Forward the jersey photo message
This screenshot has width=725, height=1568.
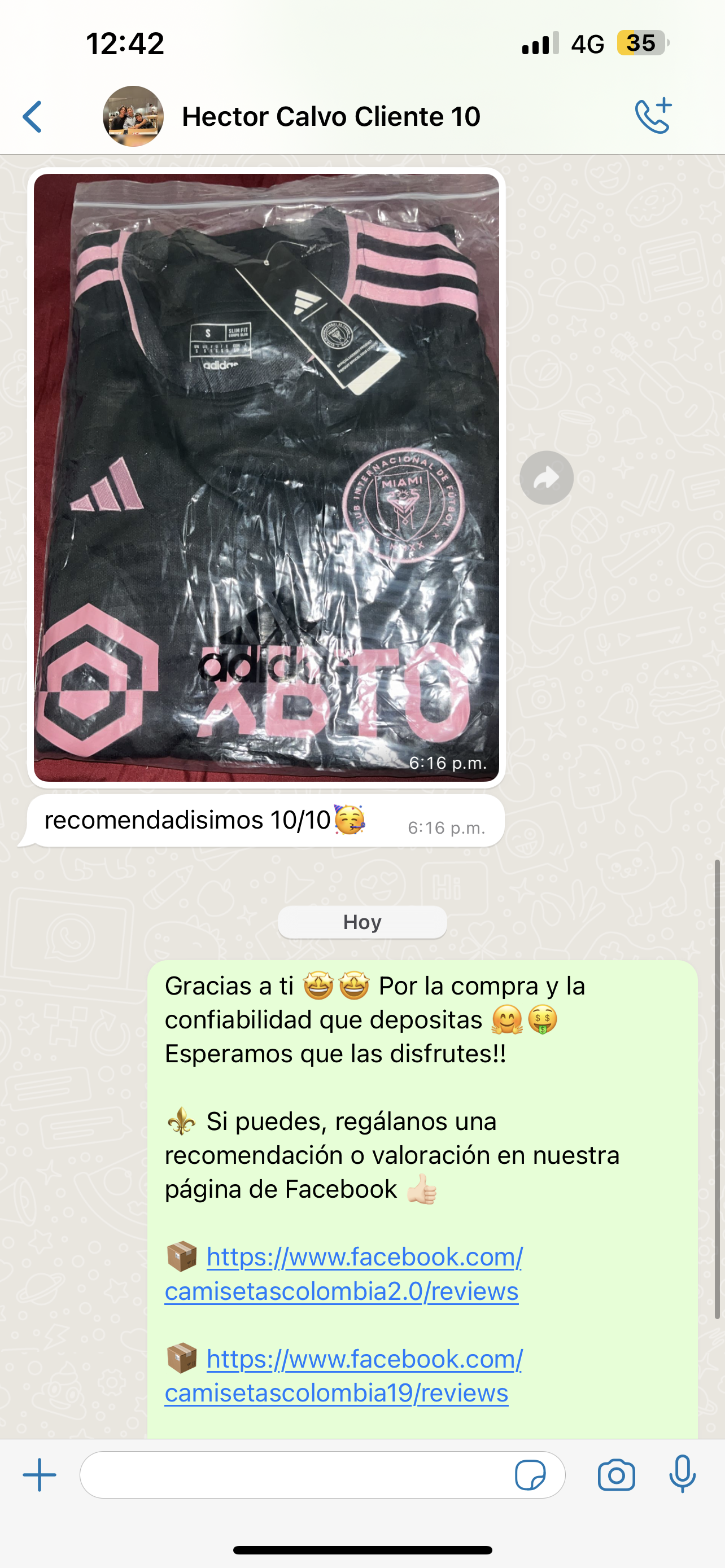(x=546, y=478)
